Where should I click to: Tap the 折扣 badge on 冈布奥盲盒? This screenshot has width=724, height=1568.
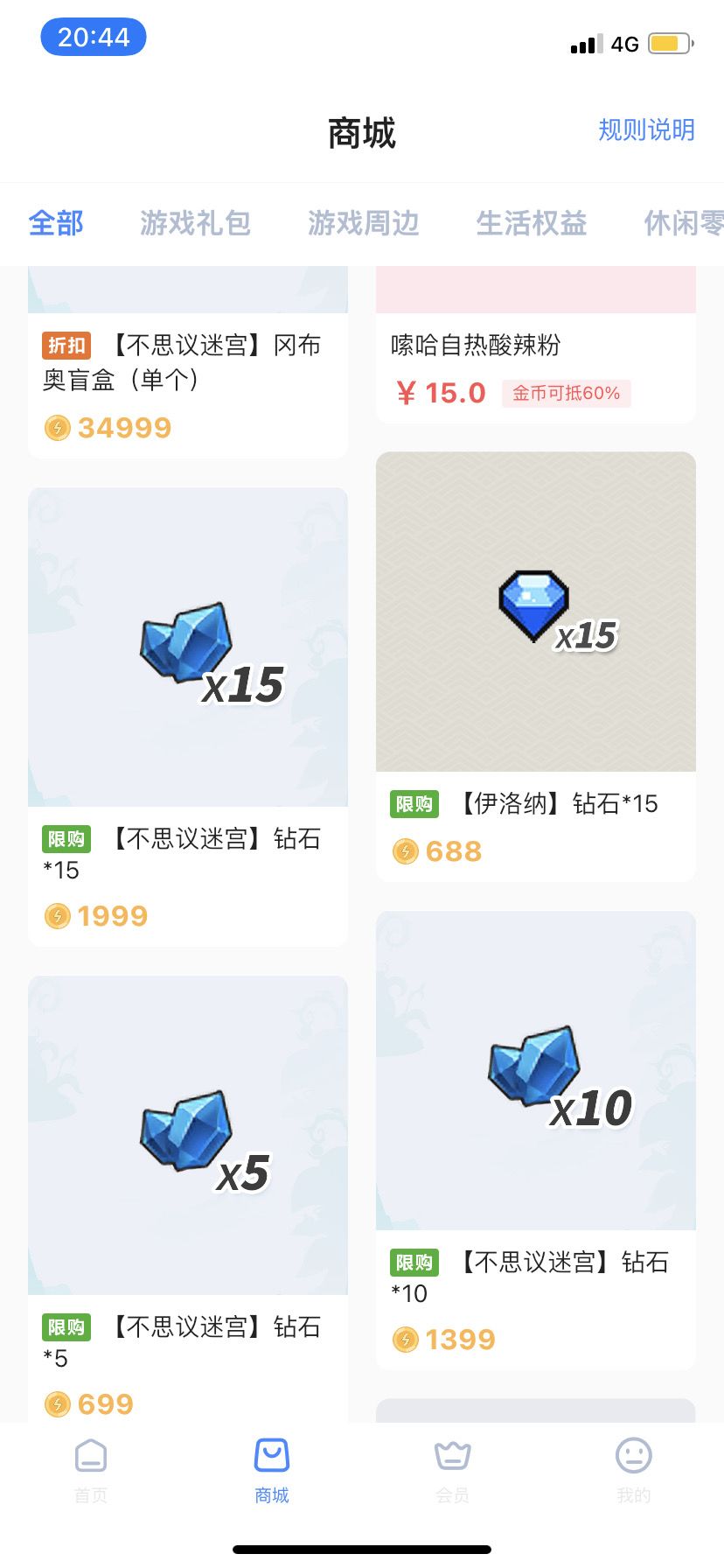coord(66,346)
